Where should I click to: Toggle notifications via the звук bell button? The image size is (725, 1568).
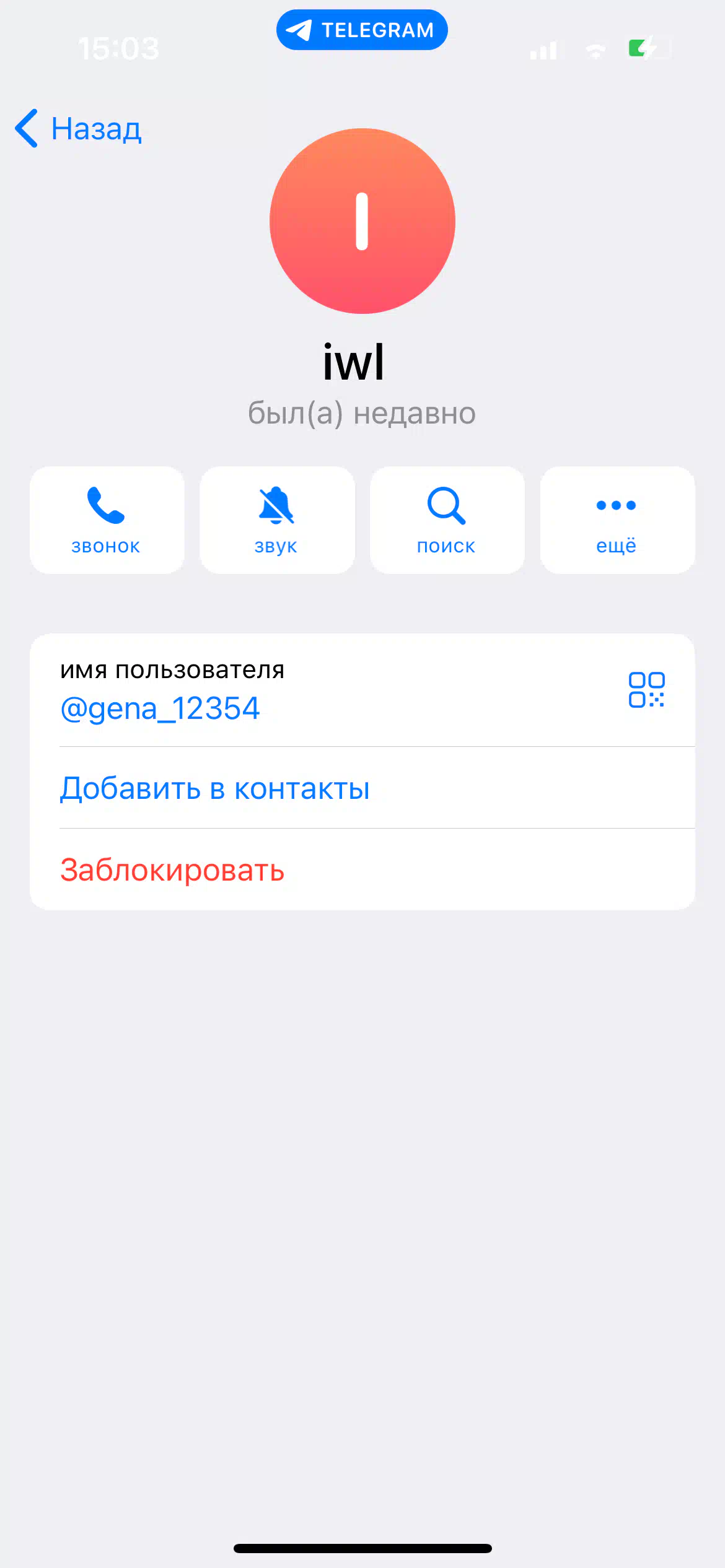(277, 520)
